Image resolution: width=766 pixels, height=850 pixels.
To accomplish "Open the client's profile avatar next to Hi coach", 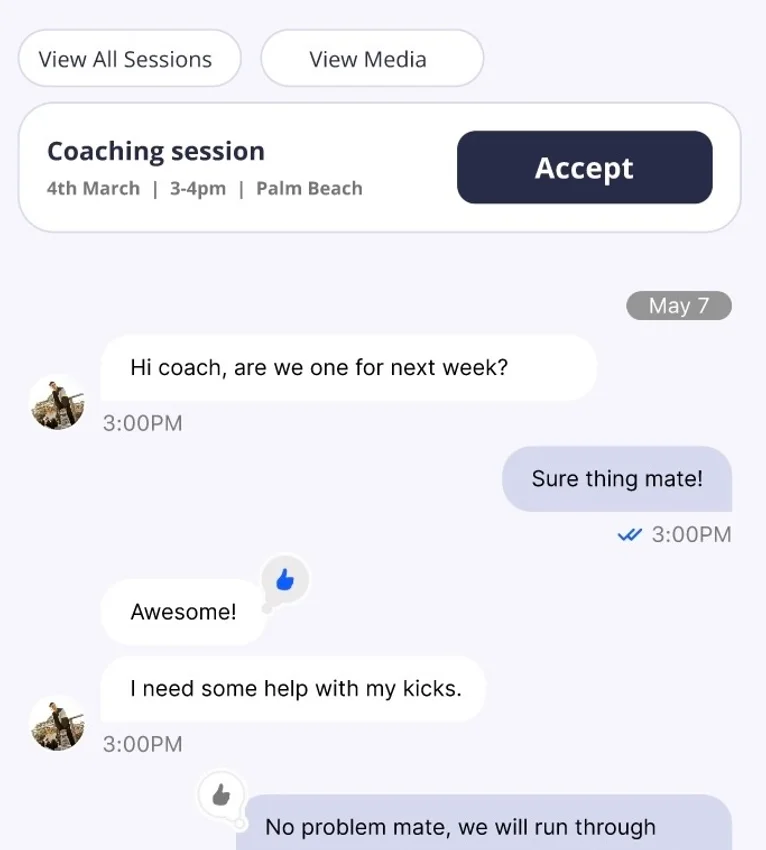I will point(57,405).
